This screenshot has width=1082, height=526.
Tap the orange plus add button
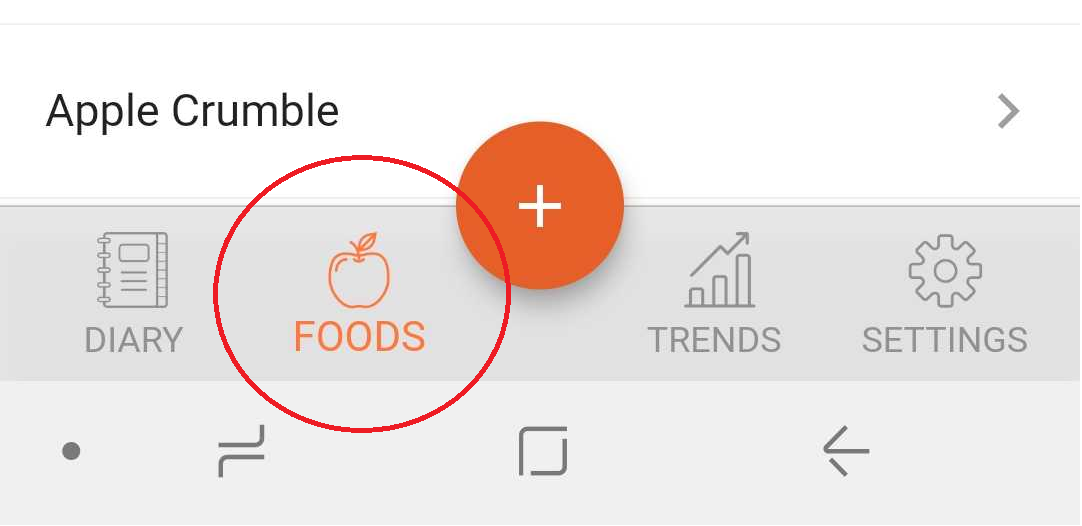point(540,206)
